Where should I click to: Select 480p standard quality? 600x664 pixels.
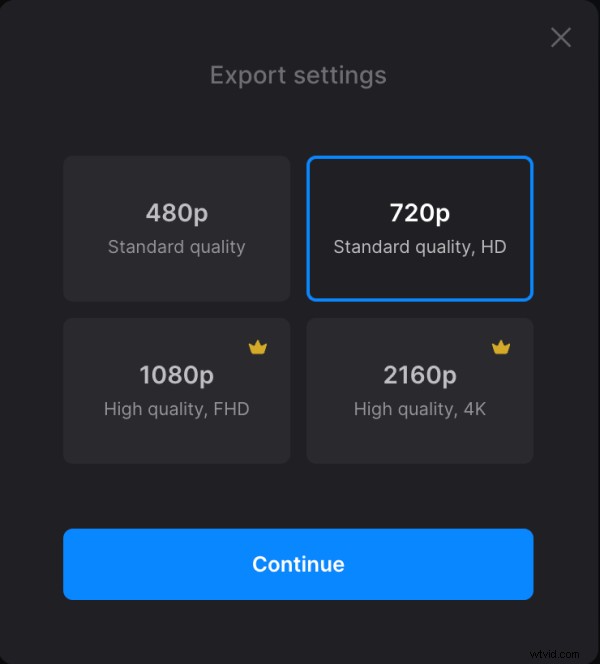[x=177, y=228]
